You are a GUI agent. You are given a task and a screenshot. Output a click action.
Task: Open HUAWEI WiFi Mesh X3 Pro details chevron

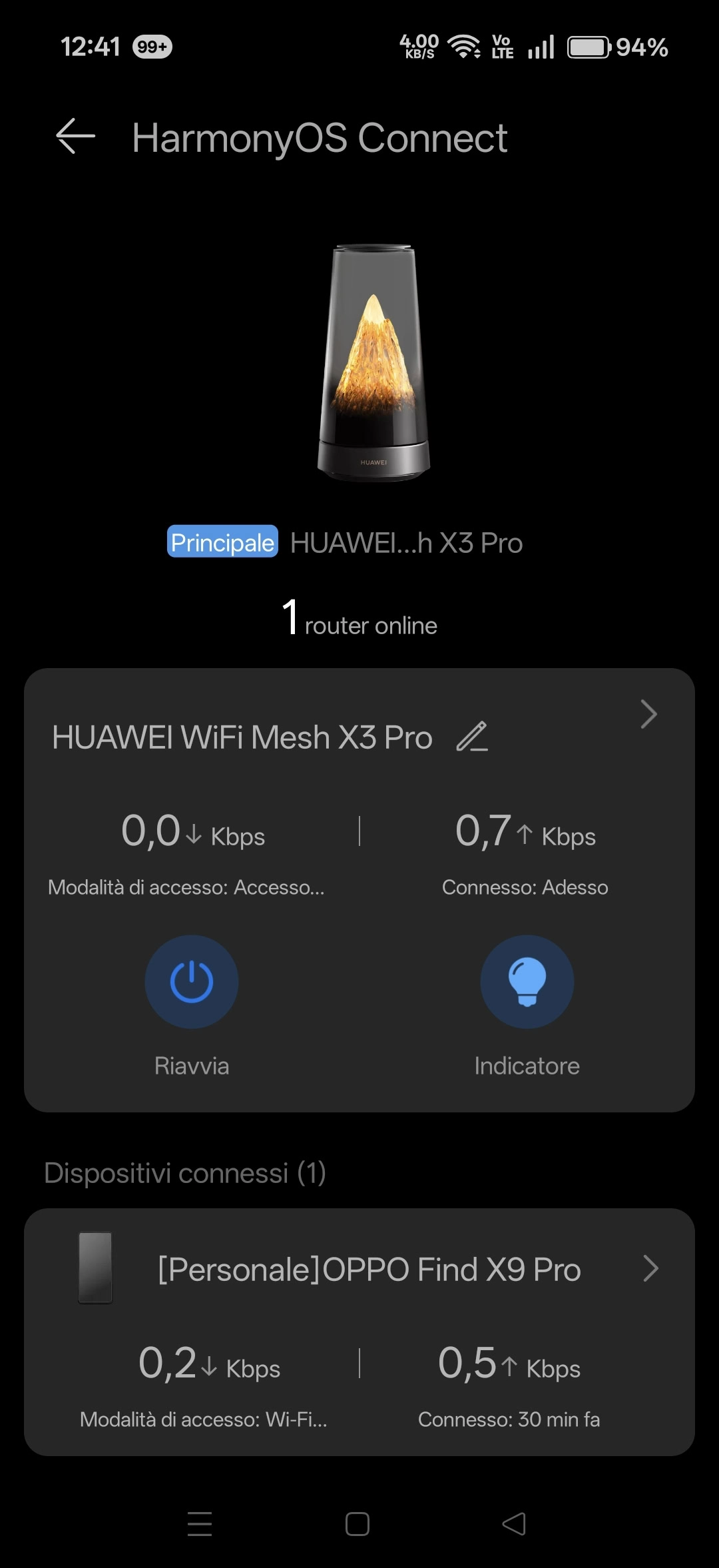pyautogui.click(x=648, y=714)
